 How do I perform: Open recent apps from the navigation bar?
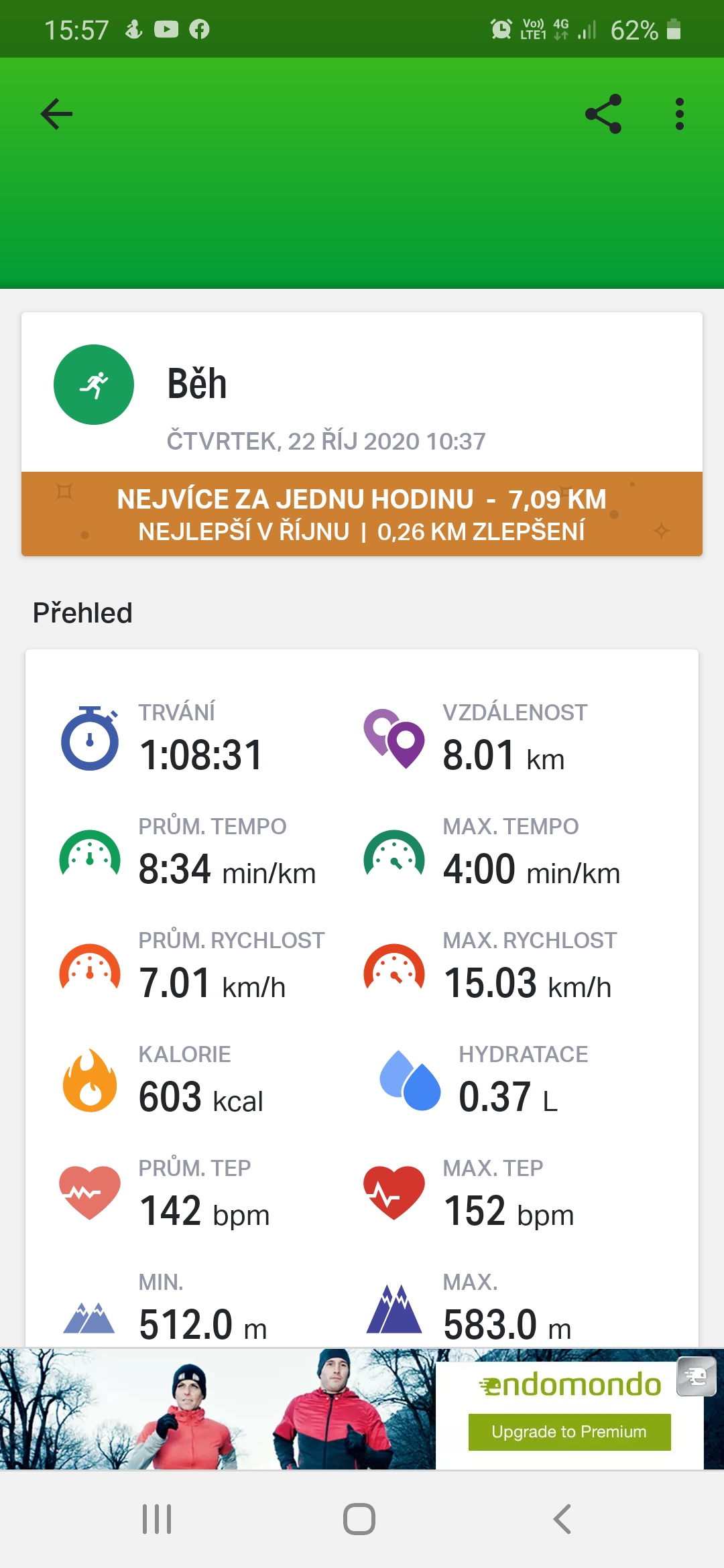157,1519
